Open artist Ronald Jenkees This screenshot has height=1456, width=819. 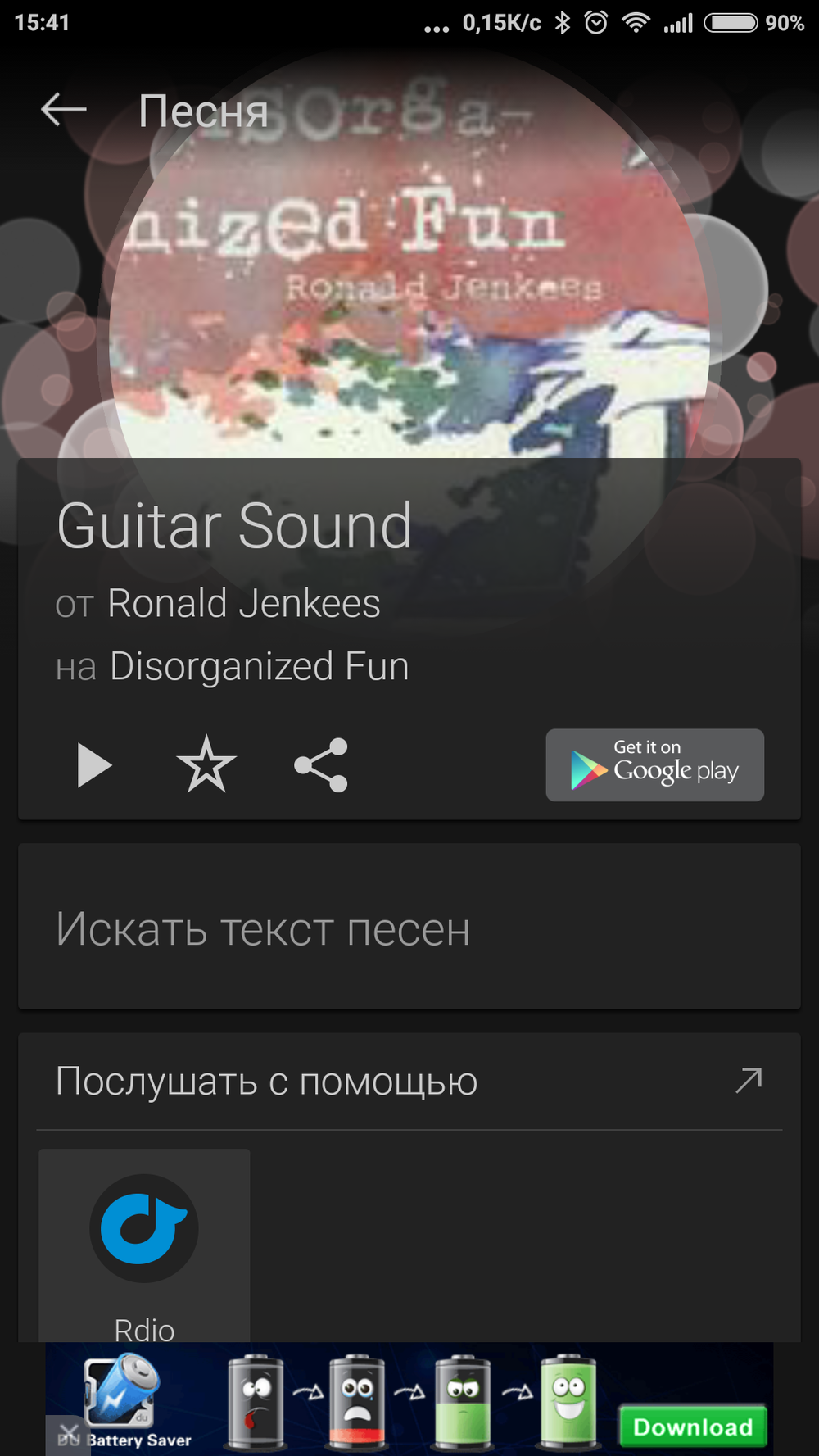coord(243,604)
